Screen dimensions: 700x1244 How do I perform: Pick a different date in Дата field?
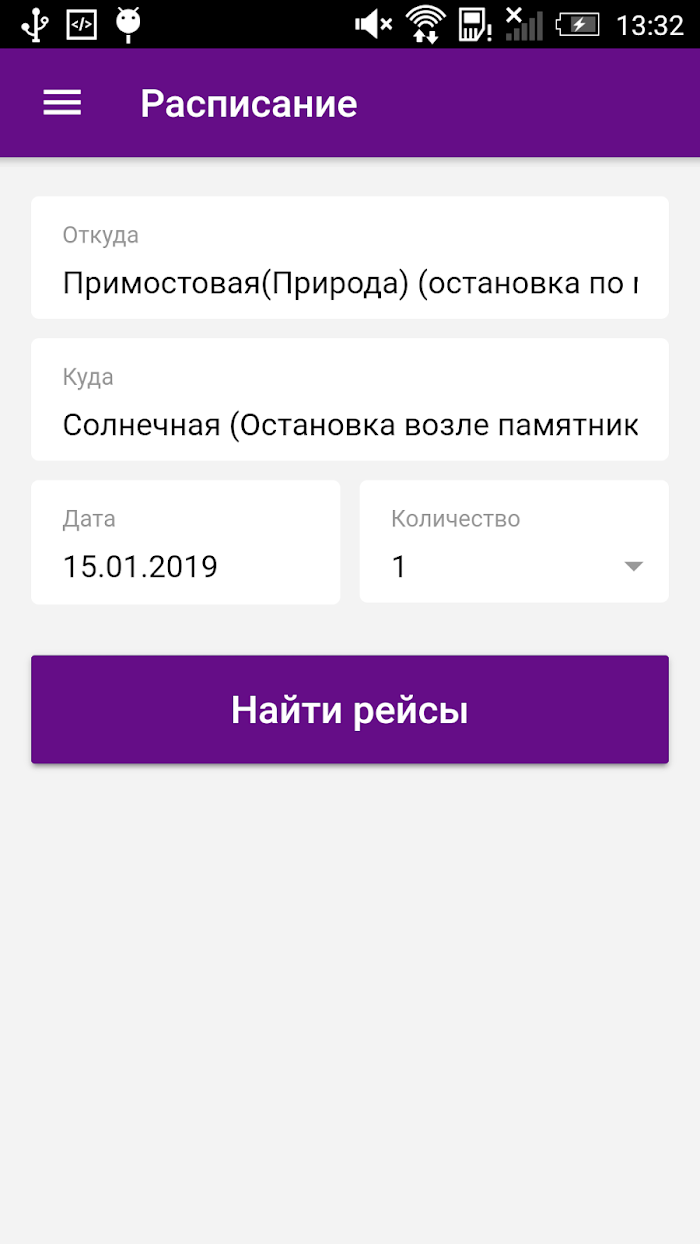click(x=186, y=542)
